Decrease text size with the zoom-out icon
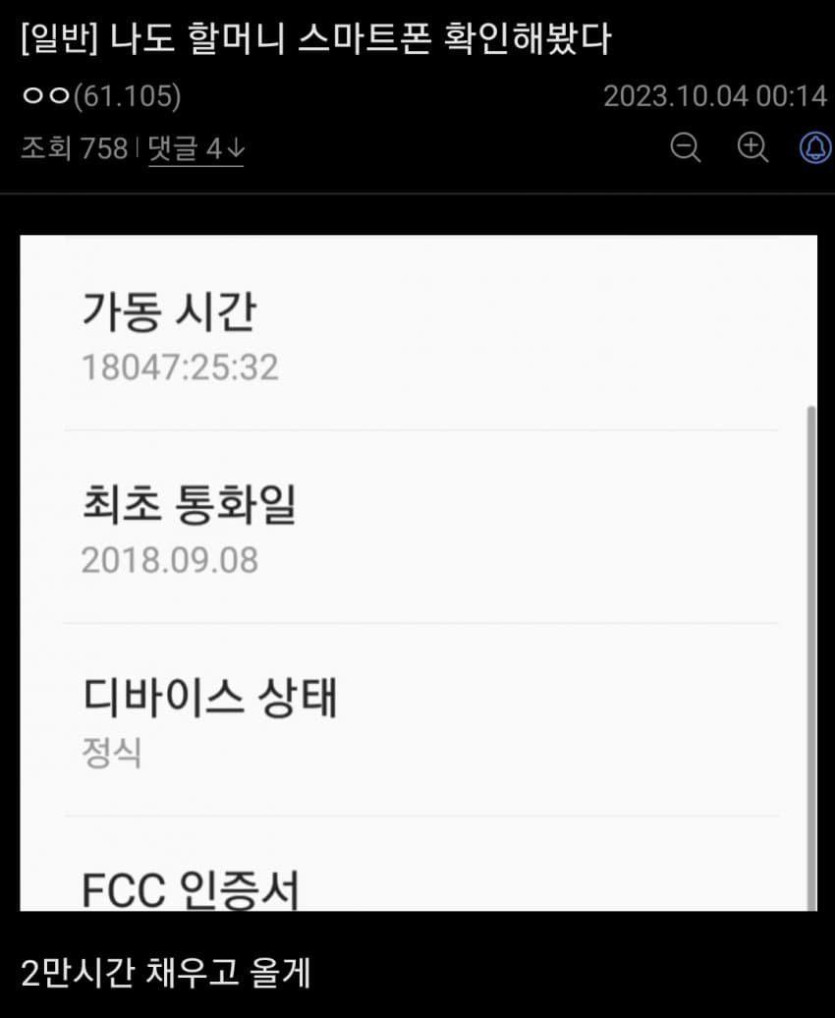The height and width of the screenshot is (1018, 835). (x=685, y=148)
